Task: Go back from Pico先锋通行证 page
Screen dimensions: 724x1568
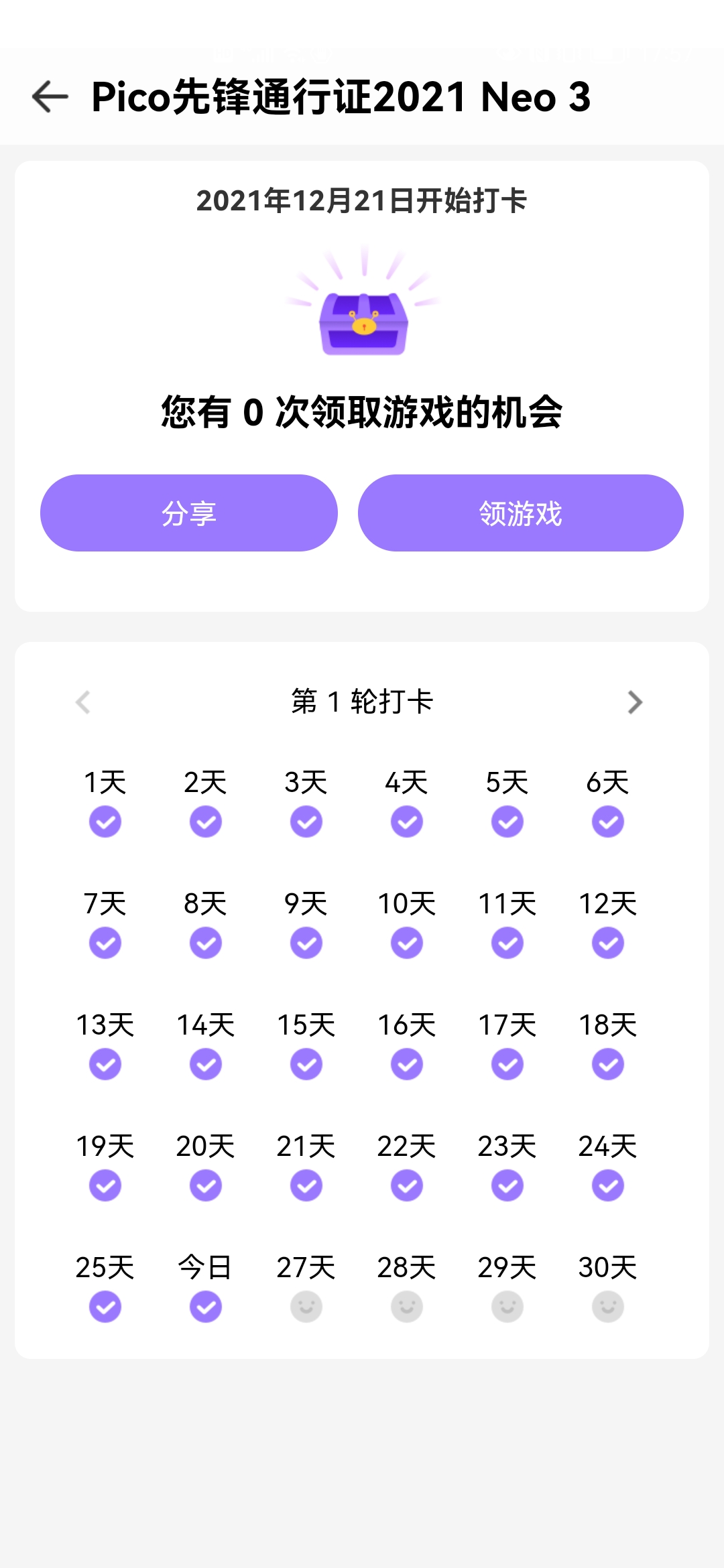Action: click(50, 96)
